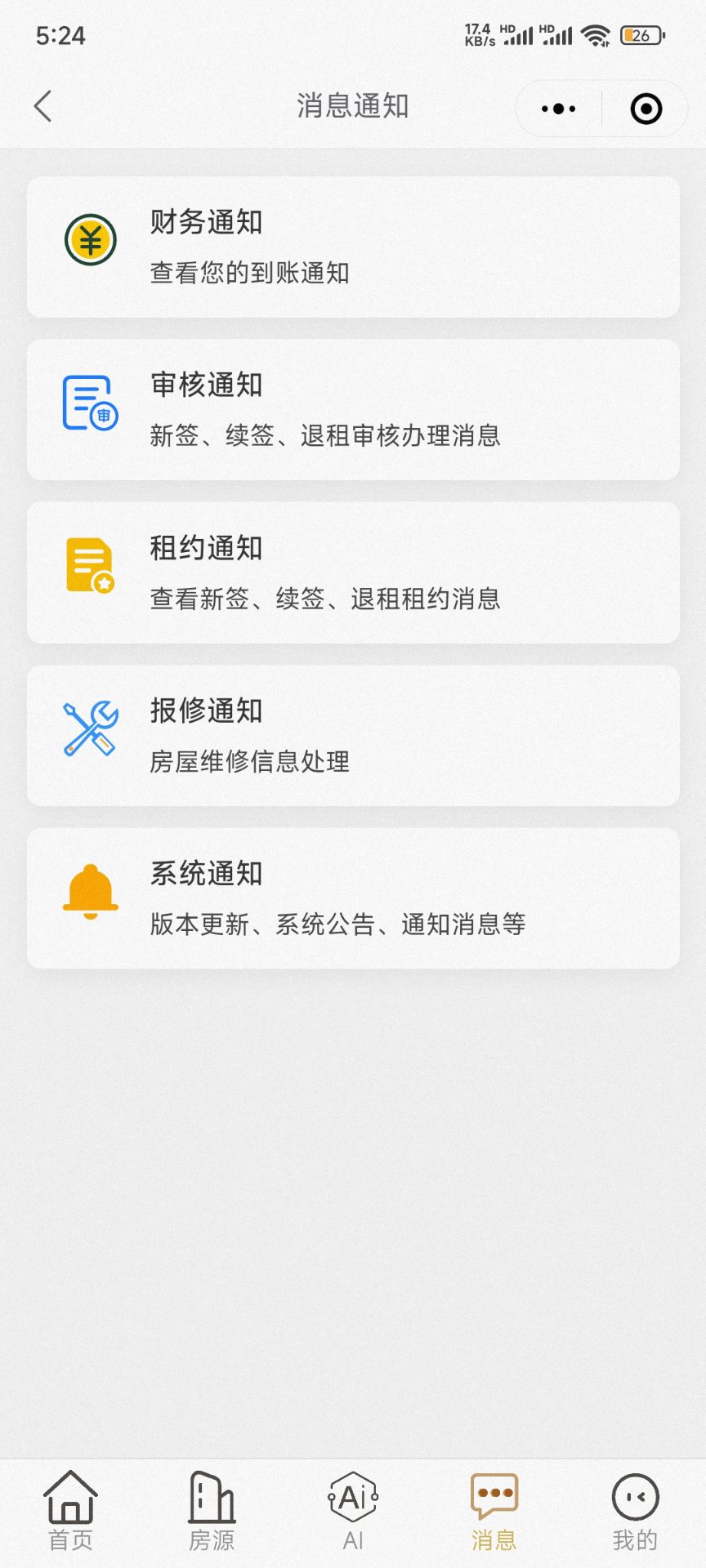Go back using the top-left arrow
This screenshot has height=1568, width=706.
(43, 107)
